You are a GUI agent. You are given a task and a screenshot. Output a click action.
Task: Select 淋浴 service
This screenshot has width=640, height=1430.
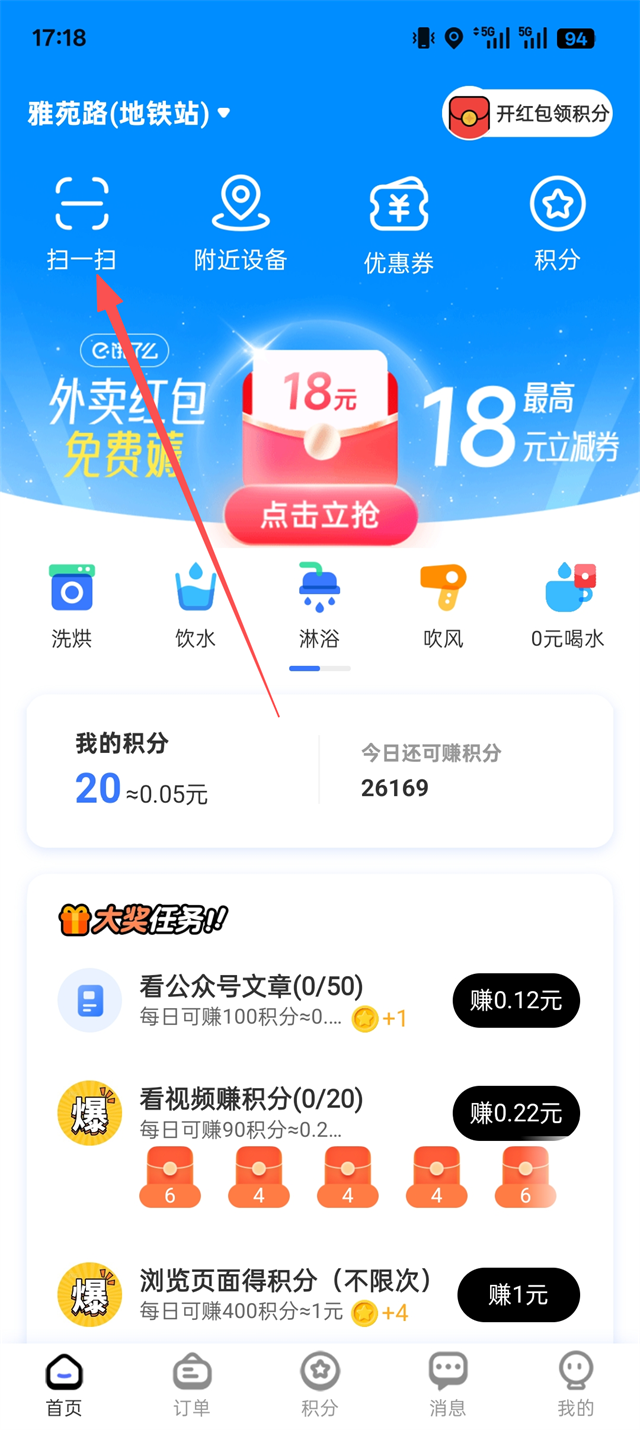pyautogui.click(x=319, y=605)
